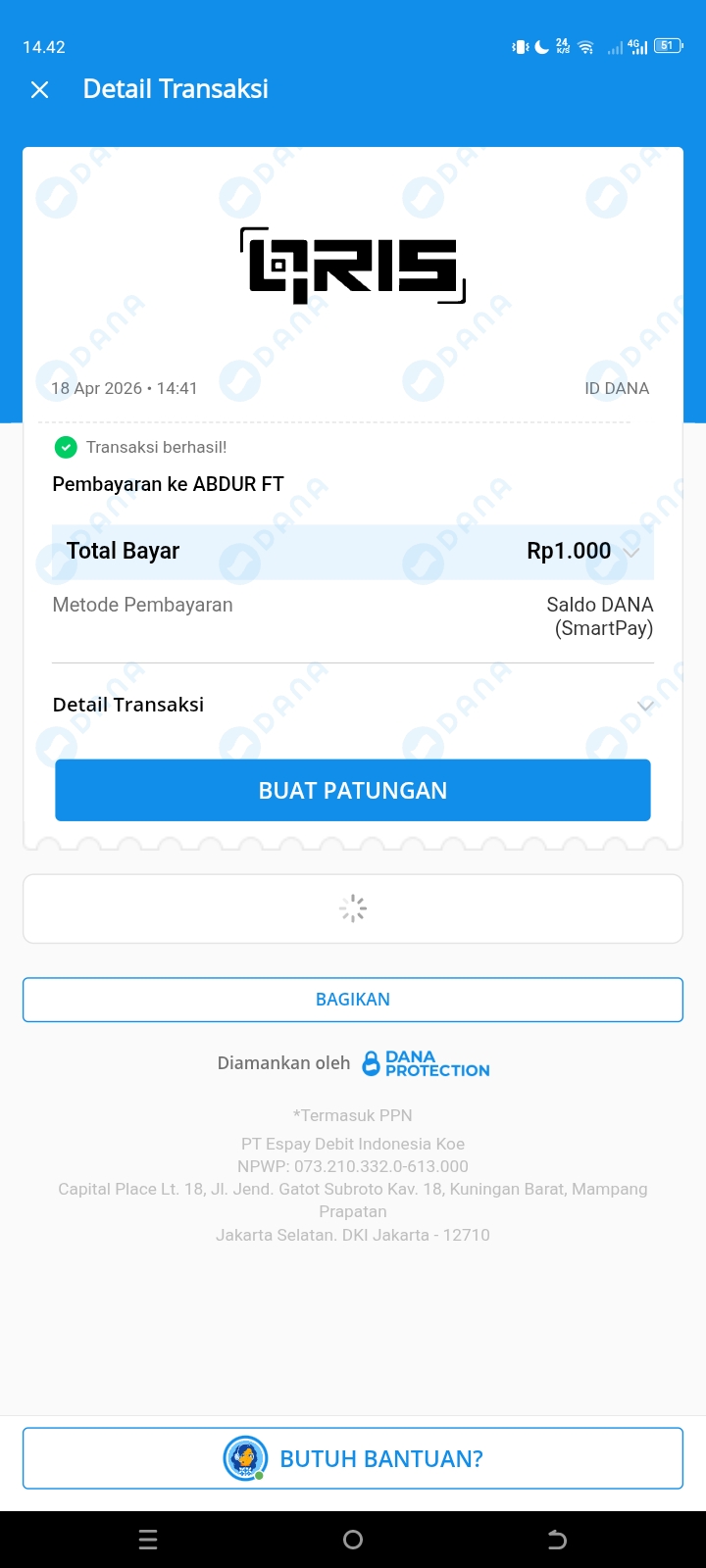Tap the BUAT PATUNGAN button
706x1568 pixels.
click(353, 790)
